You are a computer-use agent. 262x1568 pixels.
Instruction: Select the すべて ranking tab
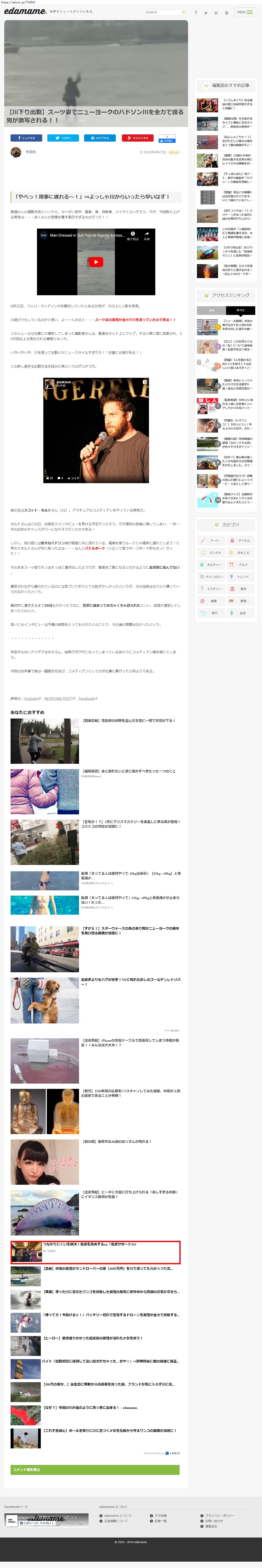click(241, 310)
